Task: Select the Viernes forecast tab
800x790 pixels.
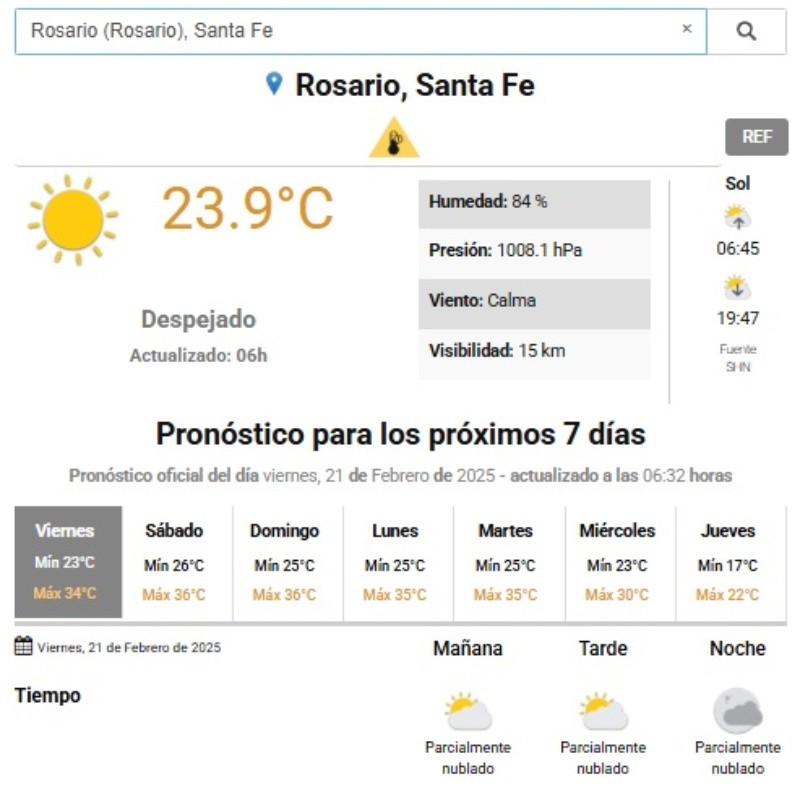Action: (x=68, y=562)
